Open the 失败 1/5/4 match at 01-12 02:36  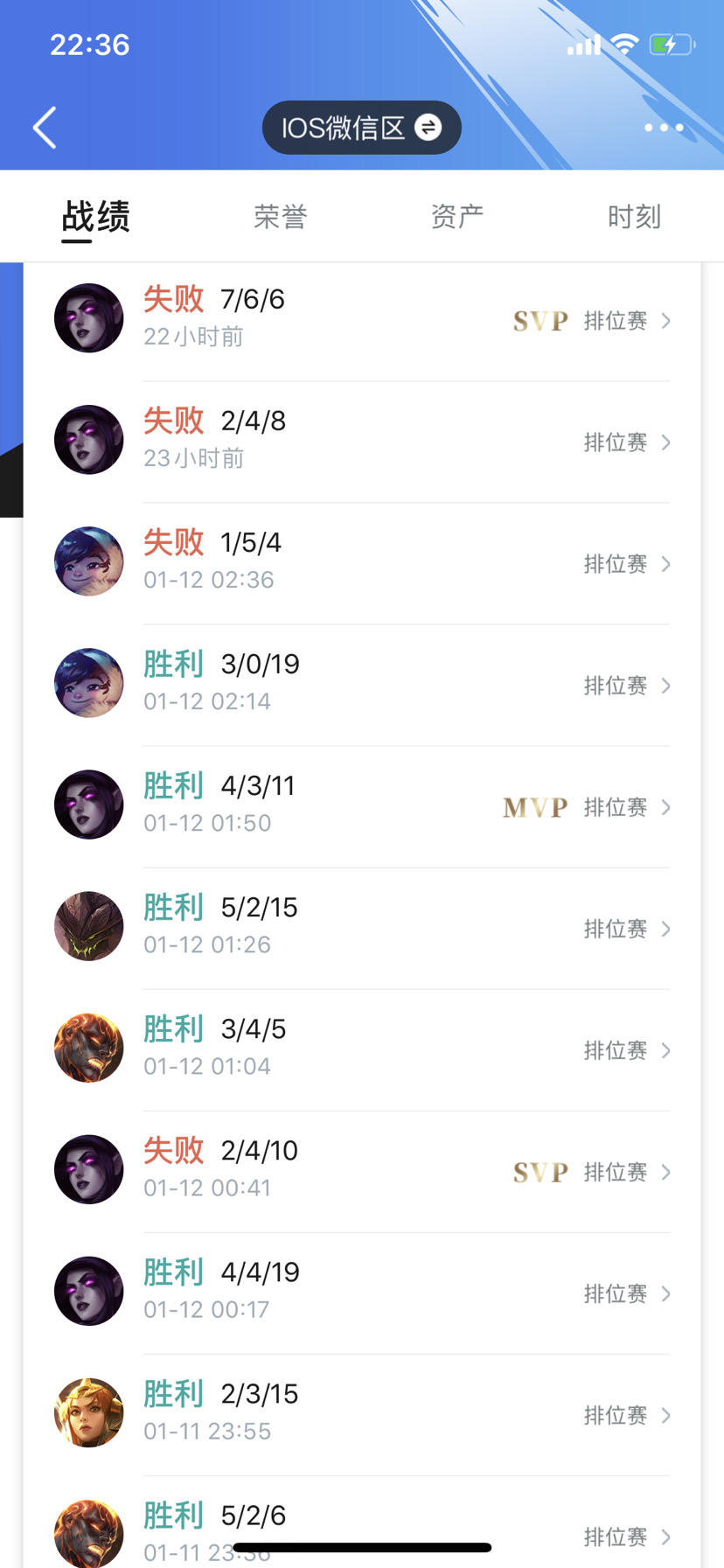click(x=362, y=562)
